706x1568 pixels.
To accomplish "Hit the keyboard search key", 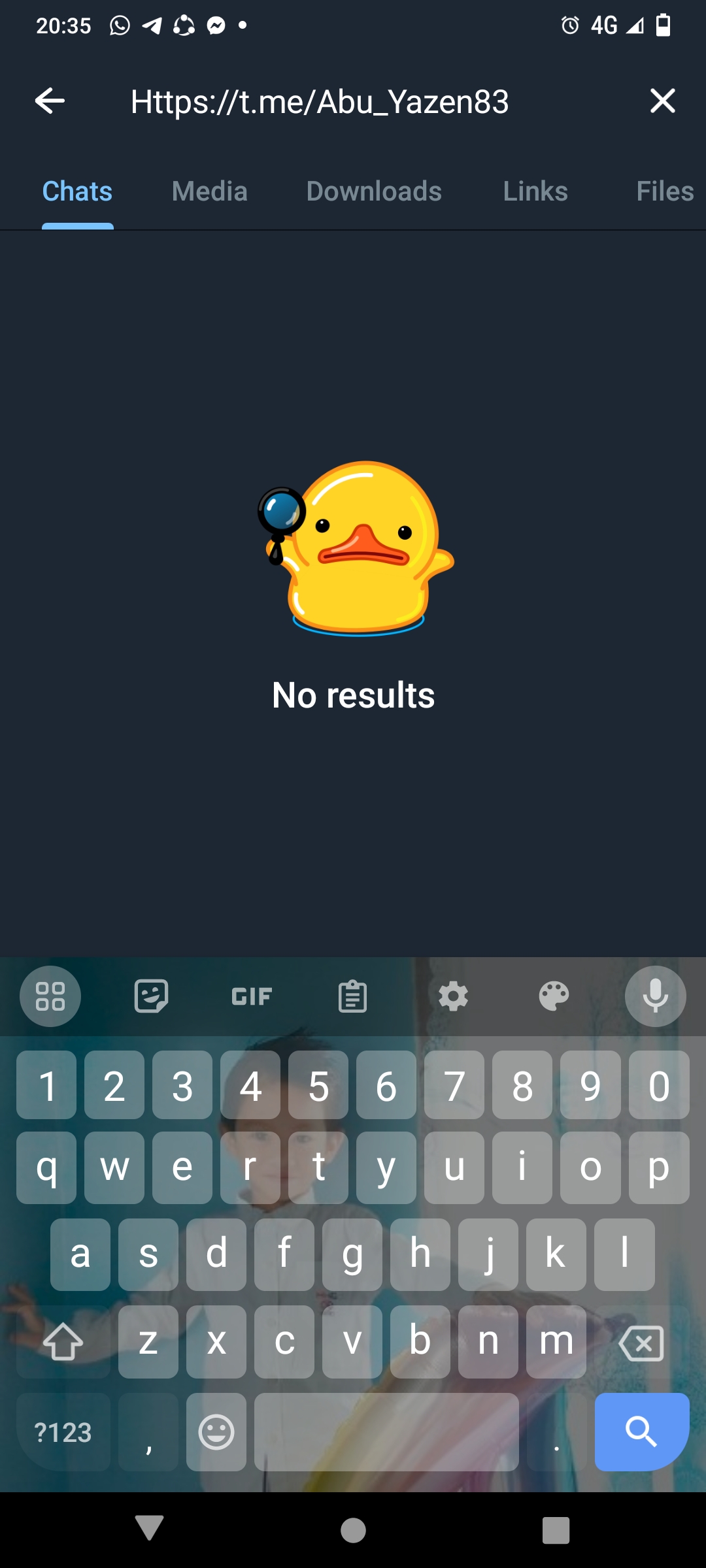I will pyautogui.click(x=642, y=1432).
